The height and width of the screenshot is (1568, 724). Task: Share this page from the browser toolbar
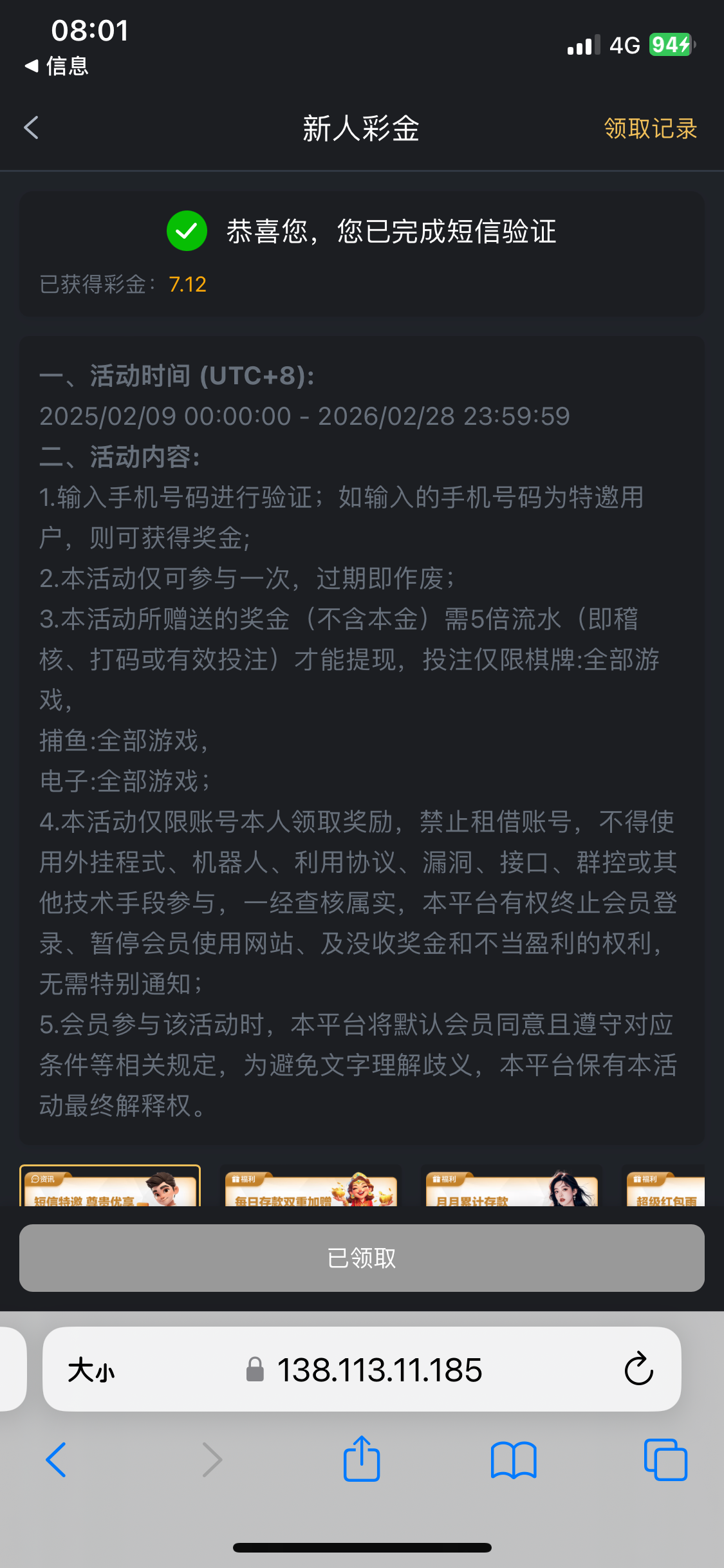tap(362, 1459)
